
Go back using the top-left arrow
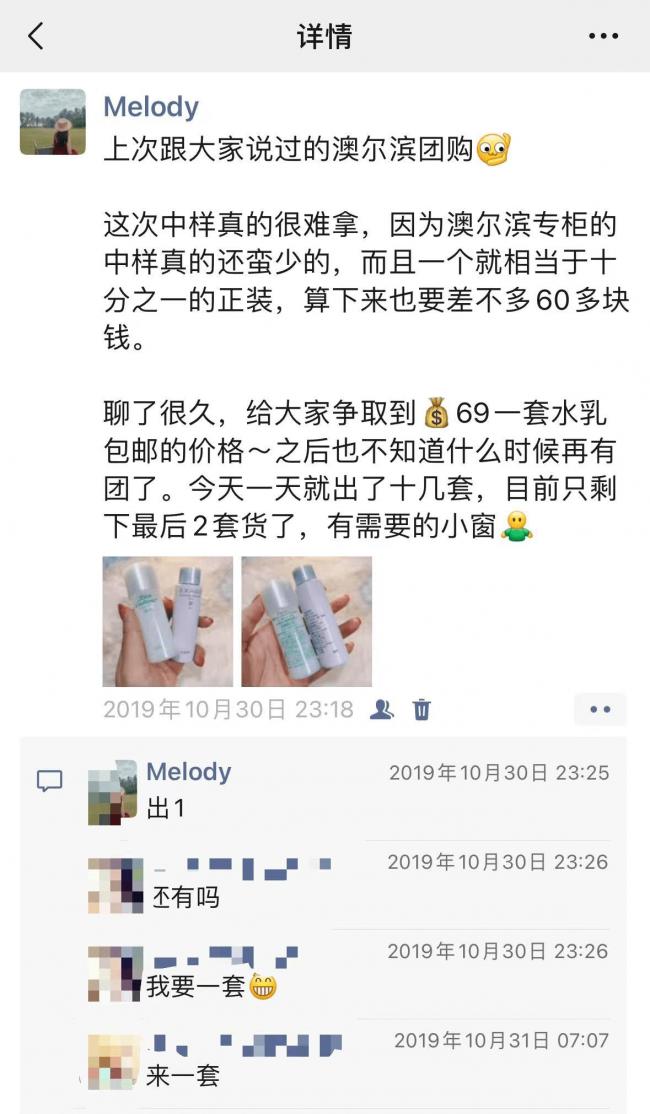click(x=36, y=36)
